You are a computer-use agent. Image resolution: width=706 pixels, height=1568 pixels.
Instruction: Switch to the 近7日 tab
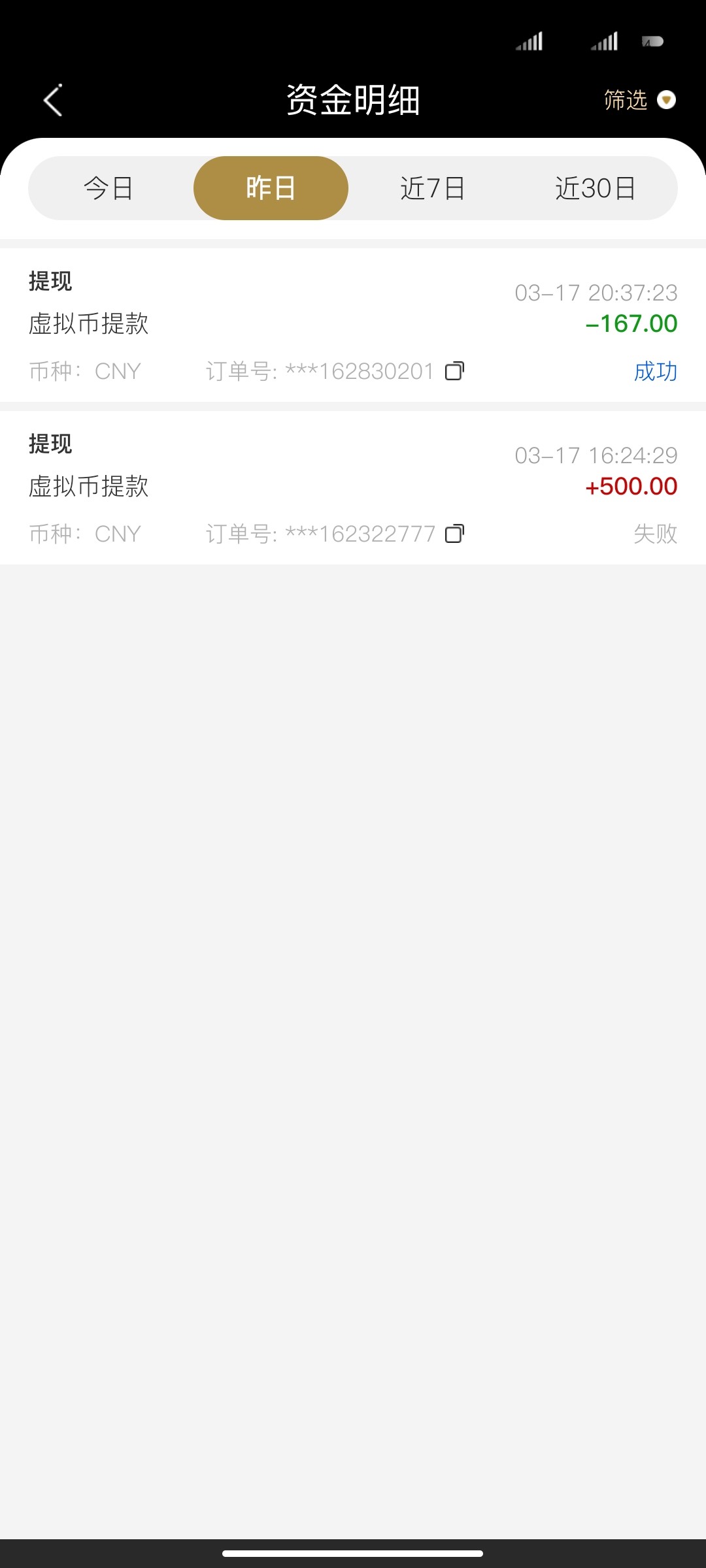tap(433, 188)
